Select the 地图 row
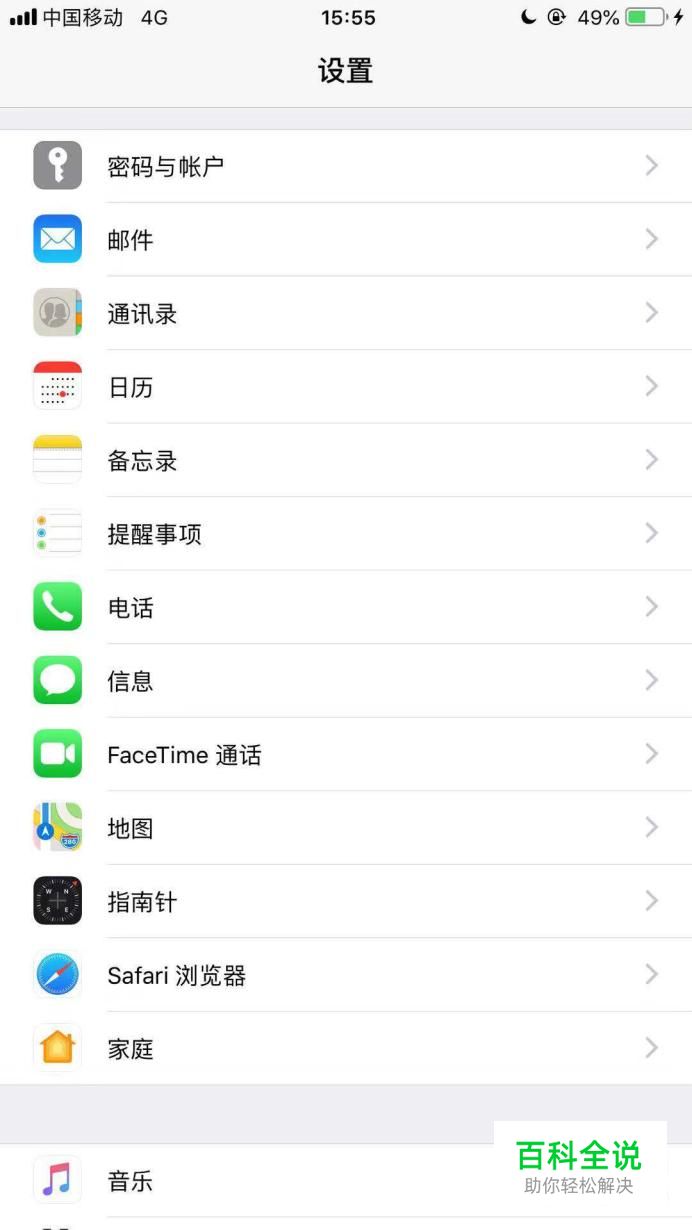692x1230 pixels. 346,828
